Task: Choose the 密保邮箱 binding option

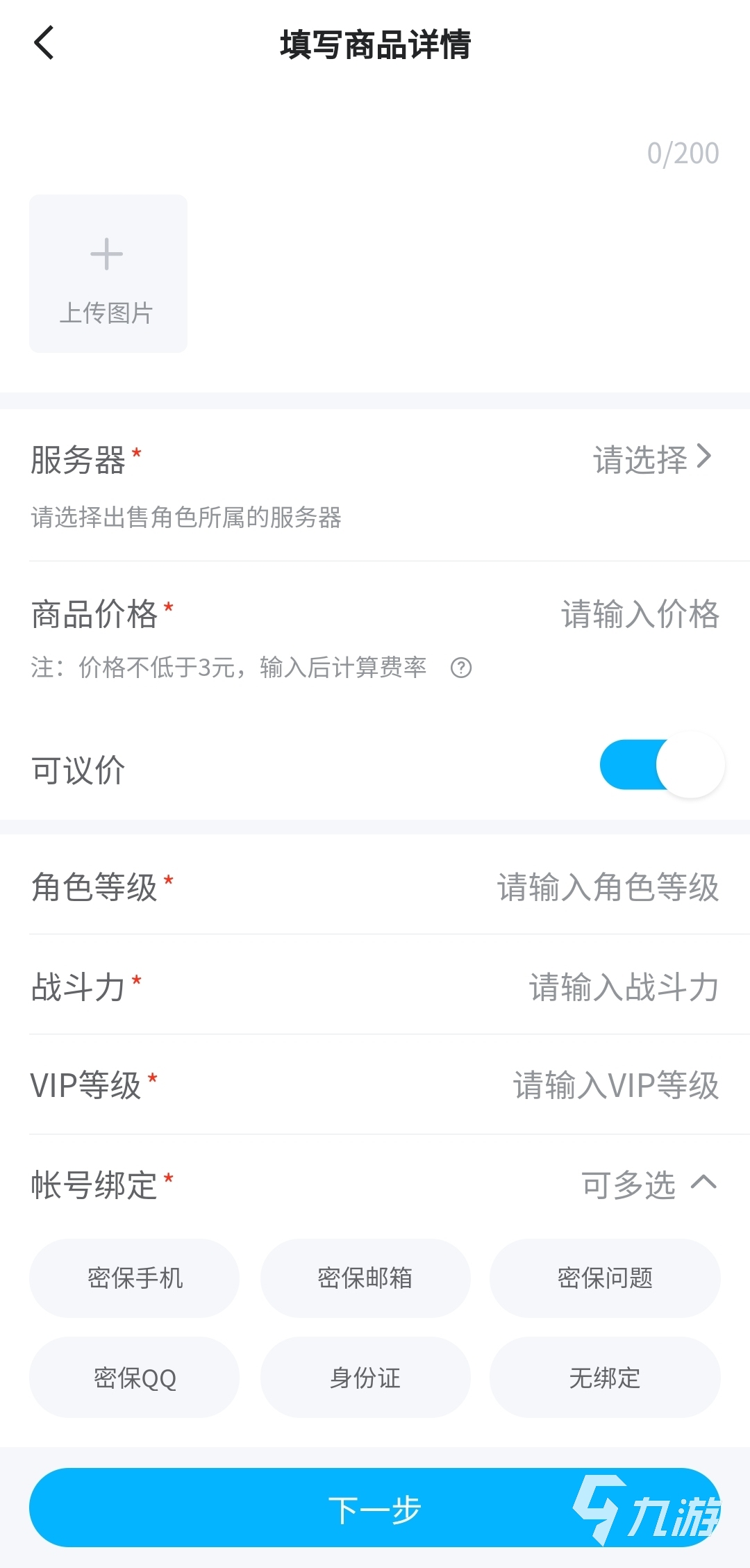Action: (x=365, y=1278)
